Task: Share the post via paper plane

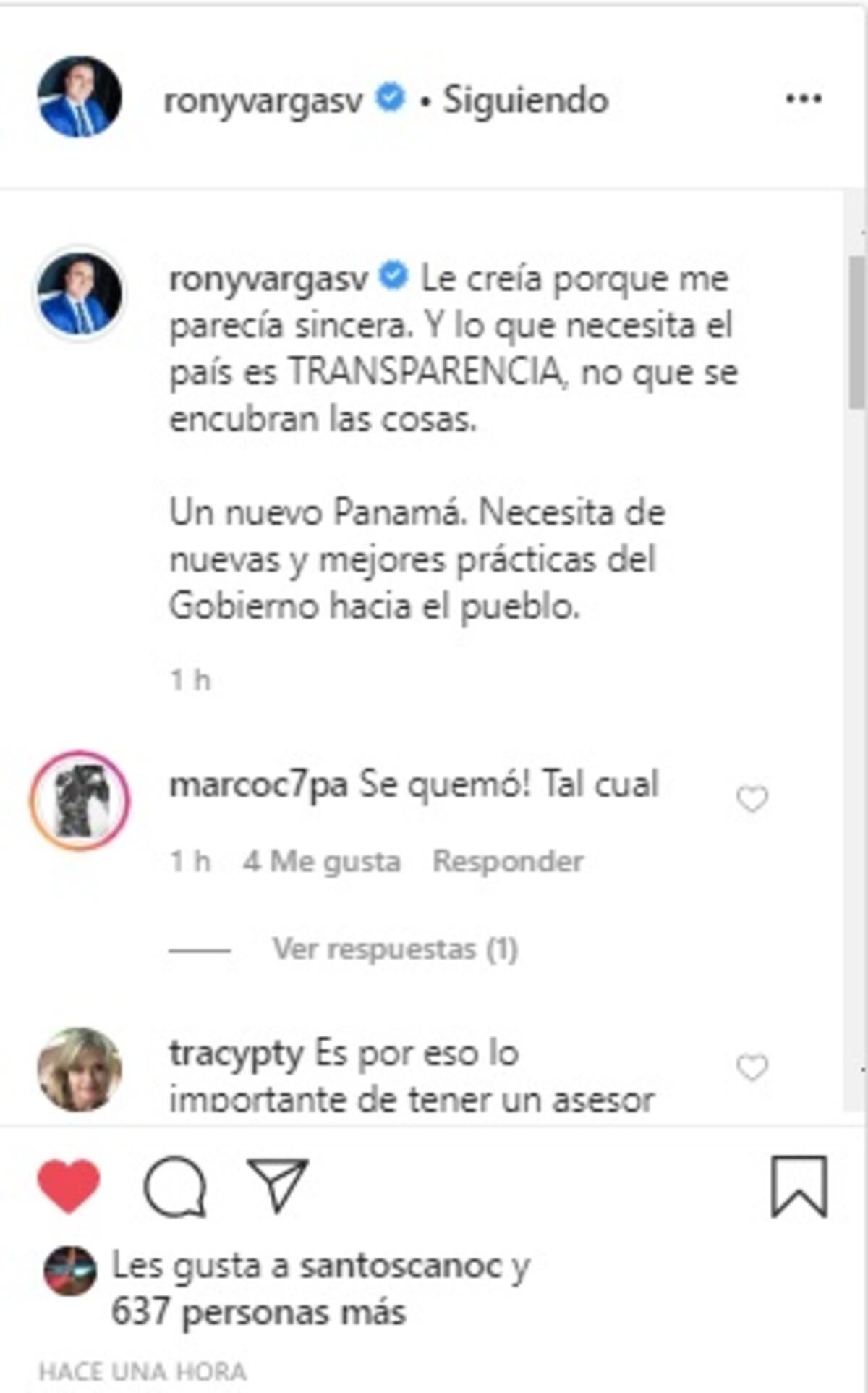Action: tap(278, 1185)
